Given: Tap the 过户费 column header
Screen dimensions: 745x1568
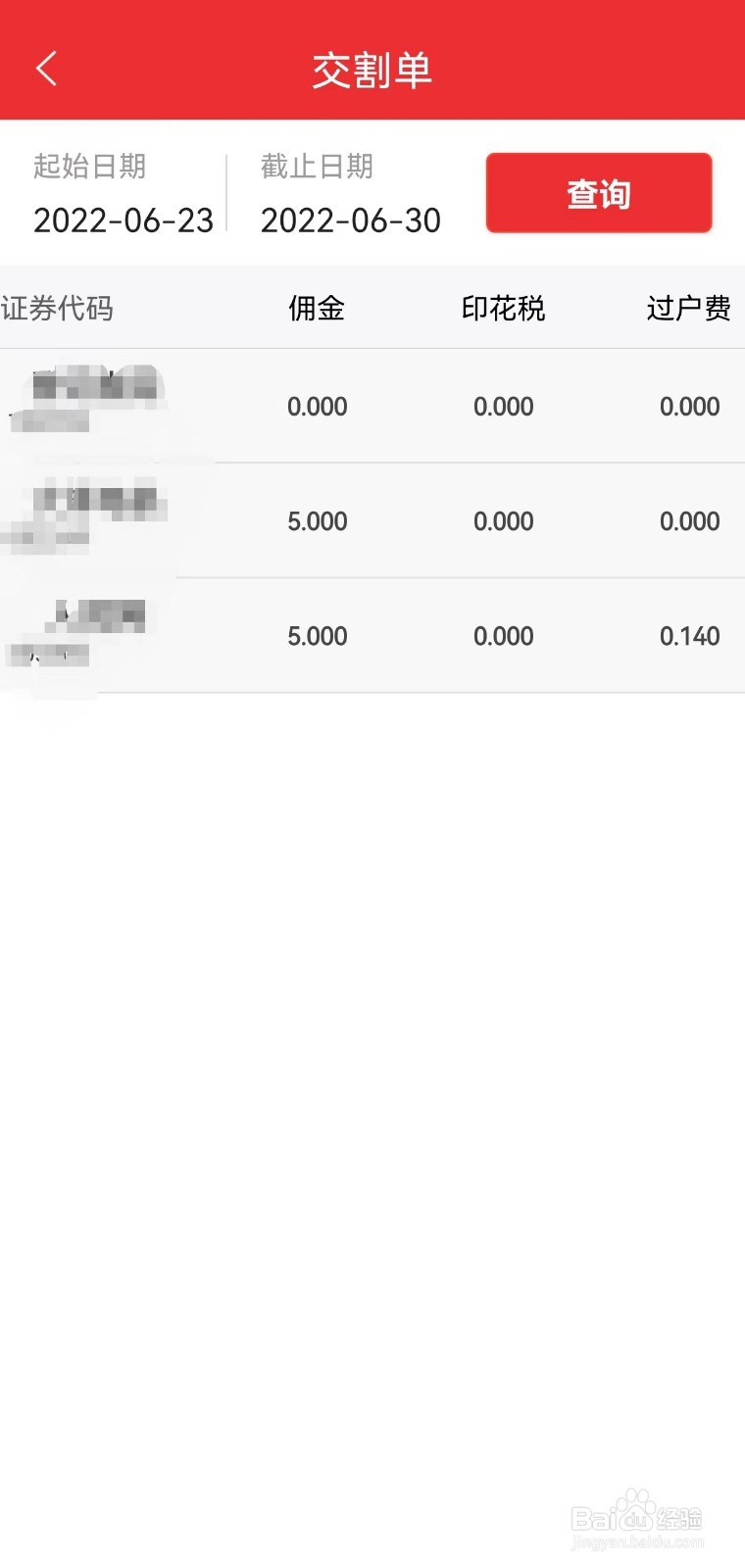Looking at the screenshot, I should [690, 309].
